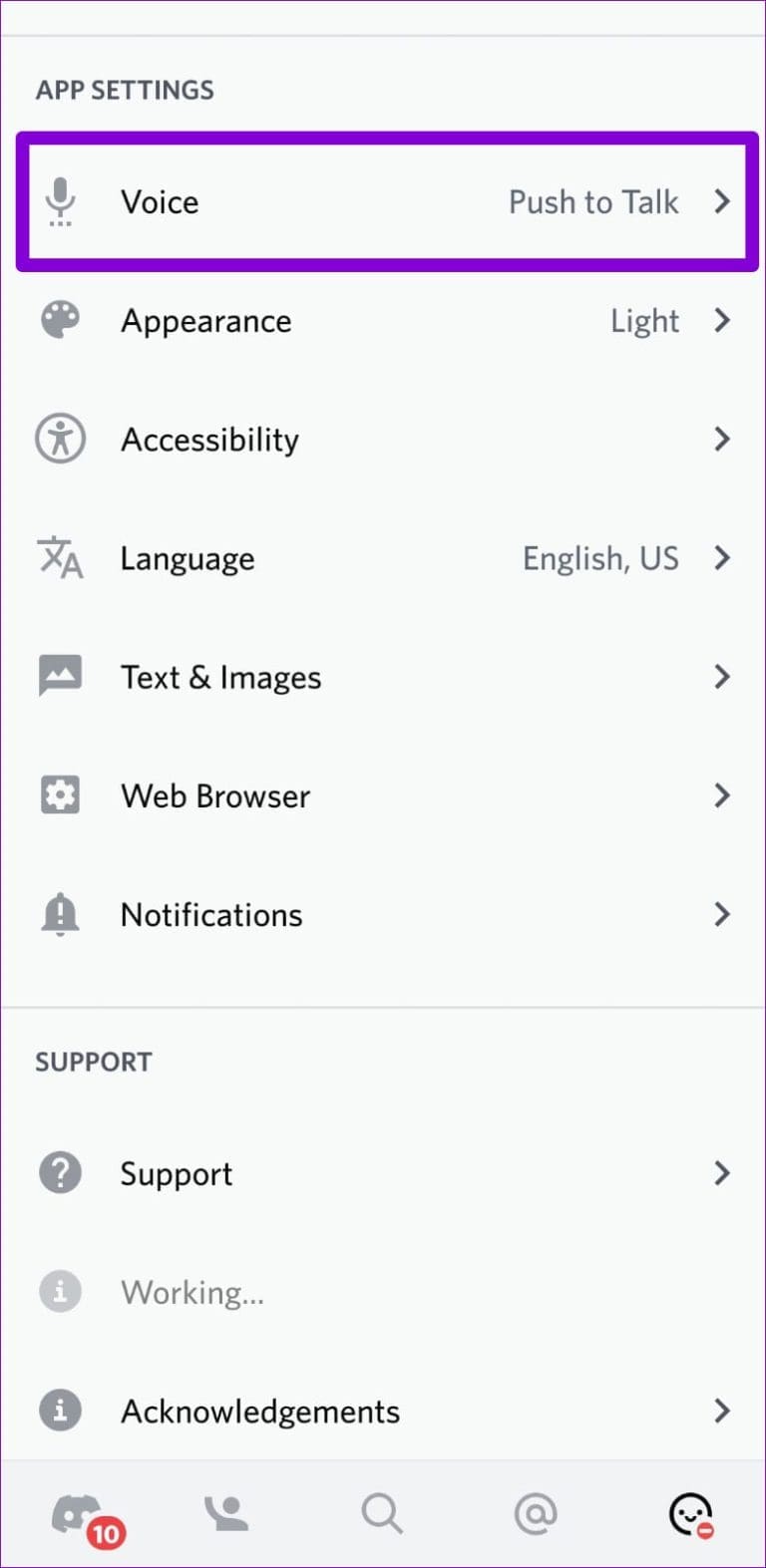This screenshot has width=766, height=1568.
Task: Open Appearance using its right-facing chevron
Action: point(723,320)
